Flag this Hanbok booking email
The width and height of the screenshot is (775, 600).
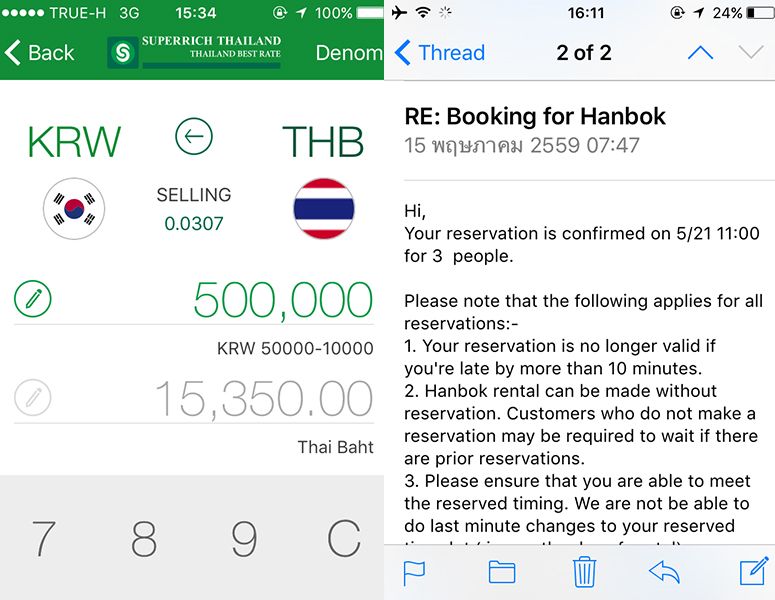[x=414, y=572]
